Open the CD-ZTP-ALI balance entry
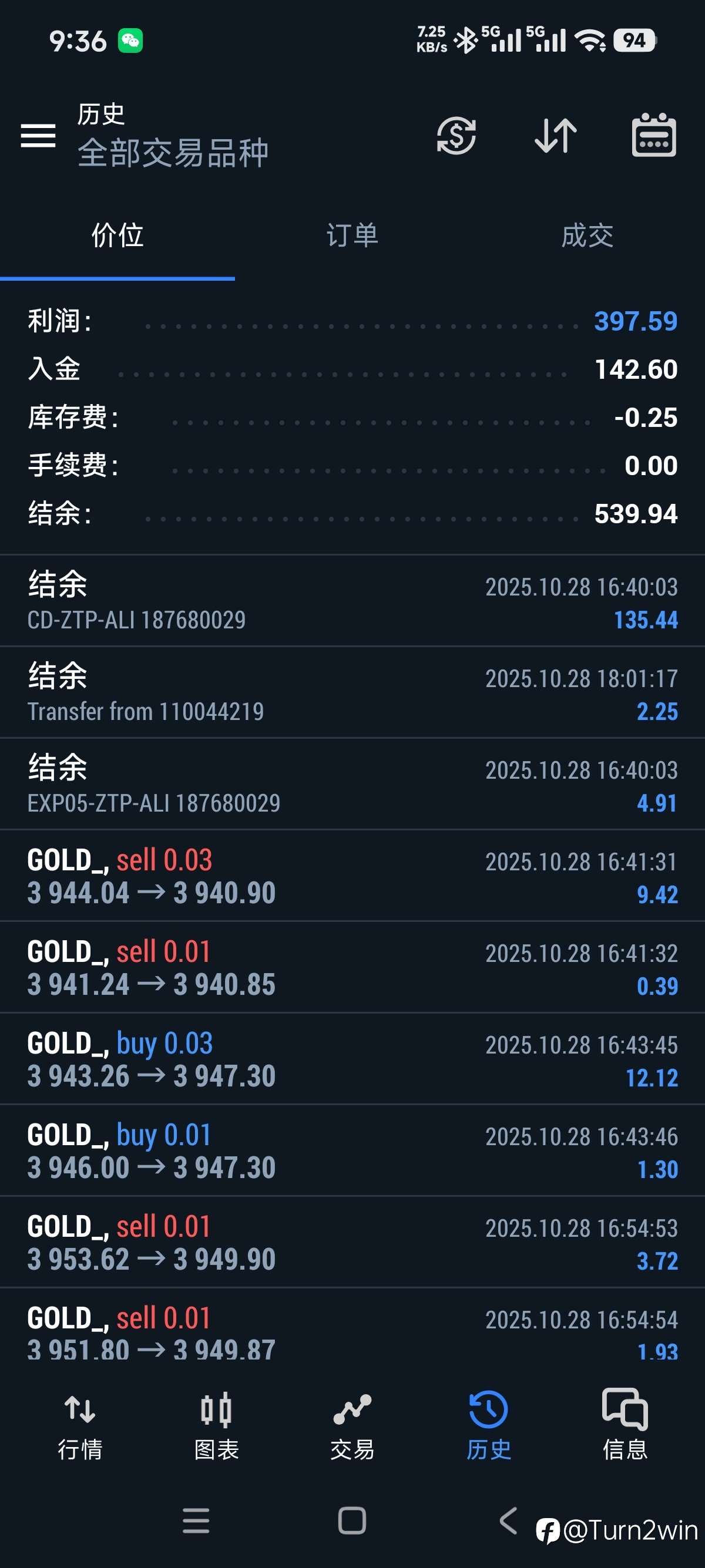 point(352,600)
